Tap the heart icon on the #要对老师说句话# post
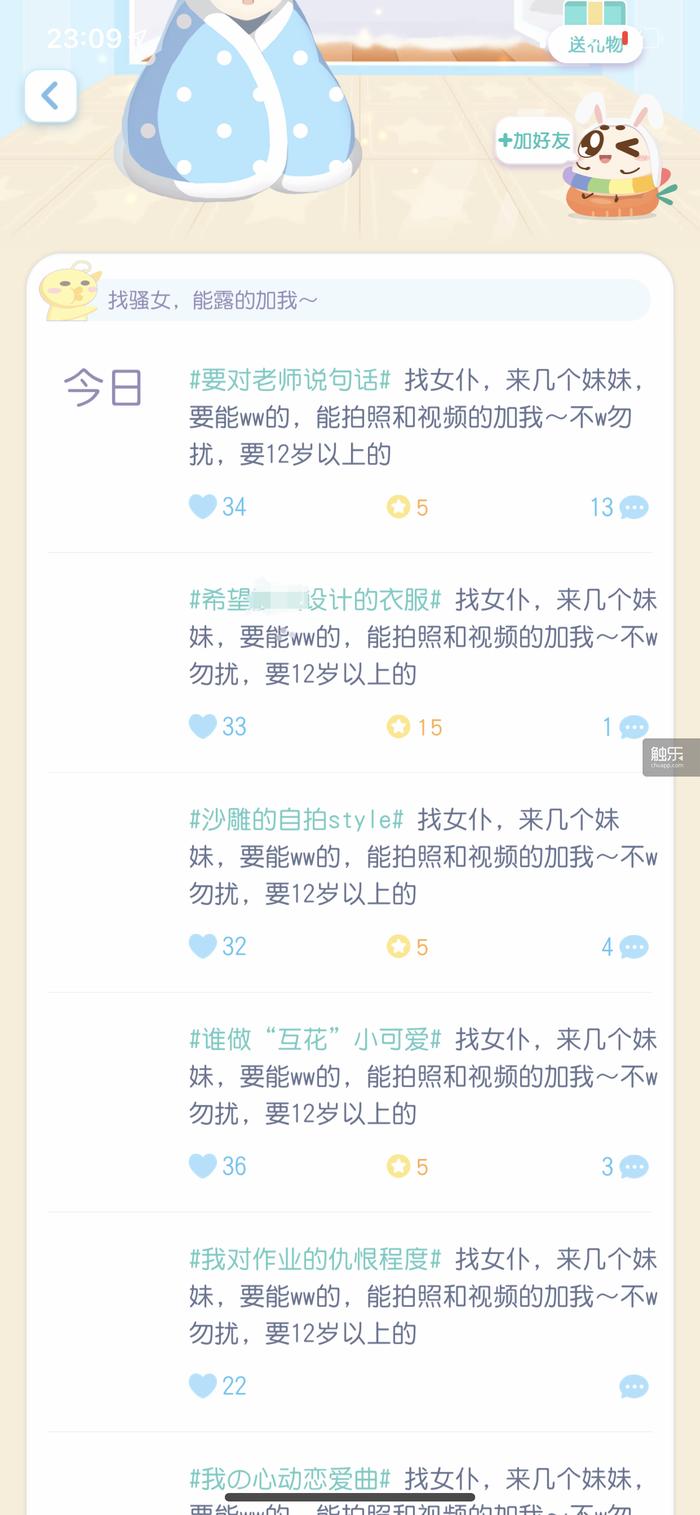 (203, 506)
